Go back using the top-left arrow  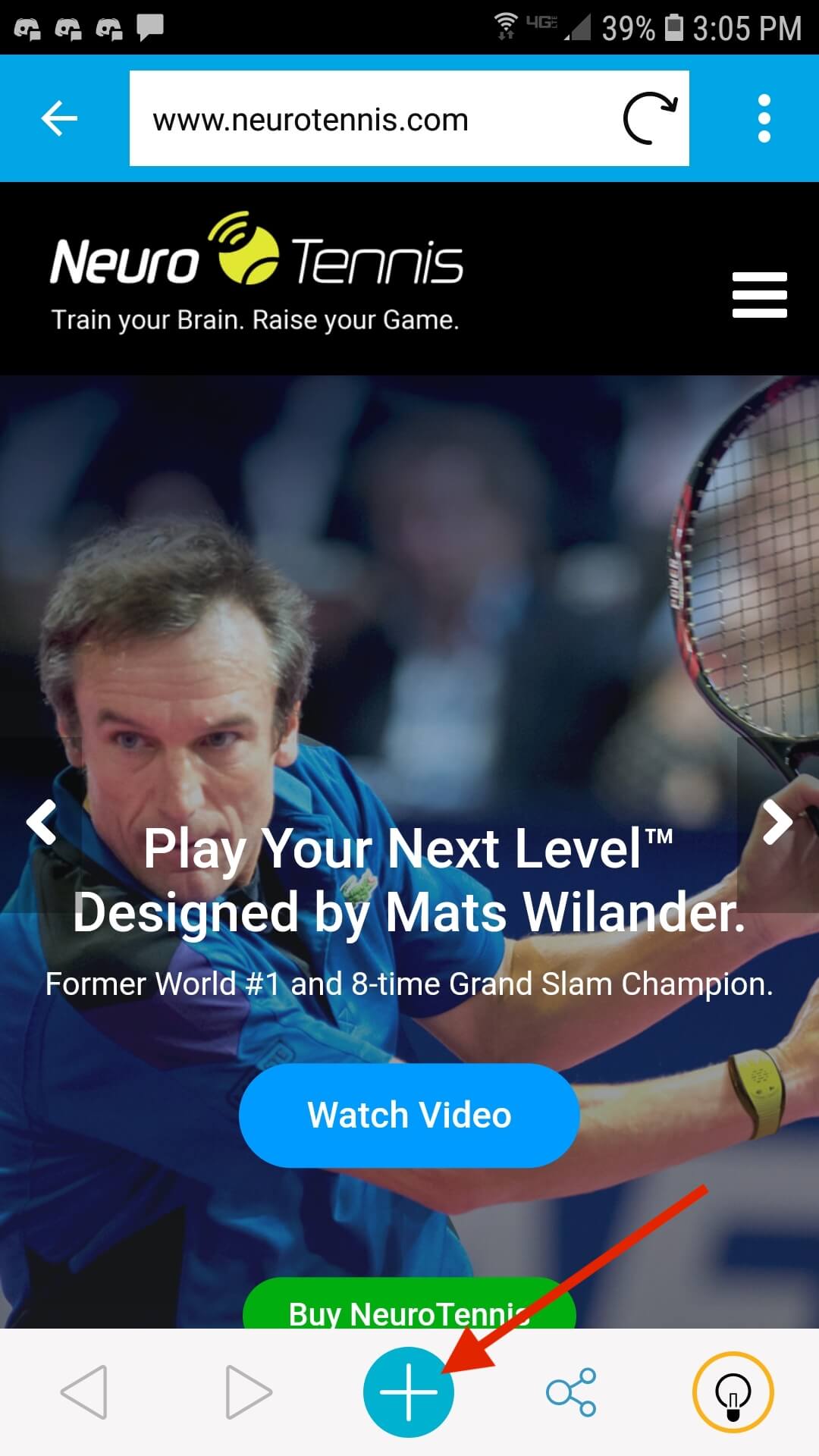tap(59, 118)
